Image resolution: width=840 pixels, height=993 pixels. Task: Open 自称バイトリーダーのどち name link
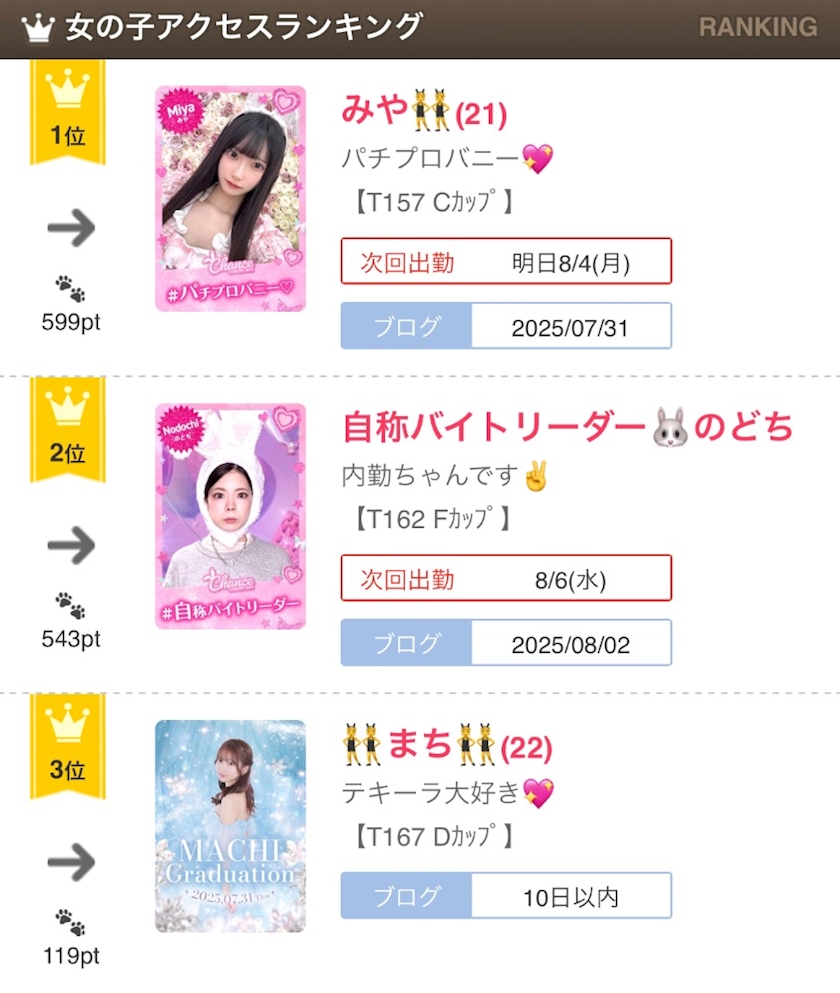pos(568,427)
